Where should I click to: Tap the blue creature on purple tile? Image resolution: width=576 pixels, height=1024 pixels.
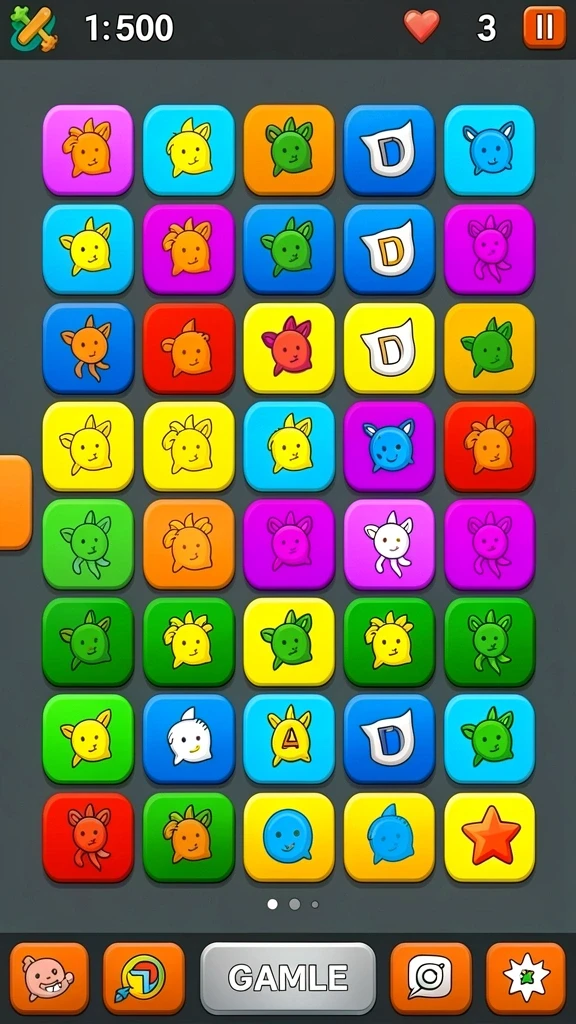389,446
